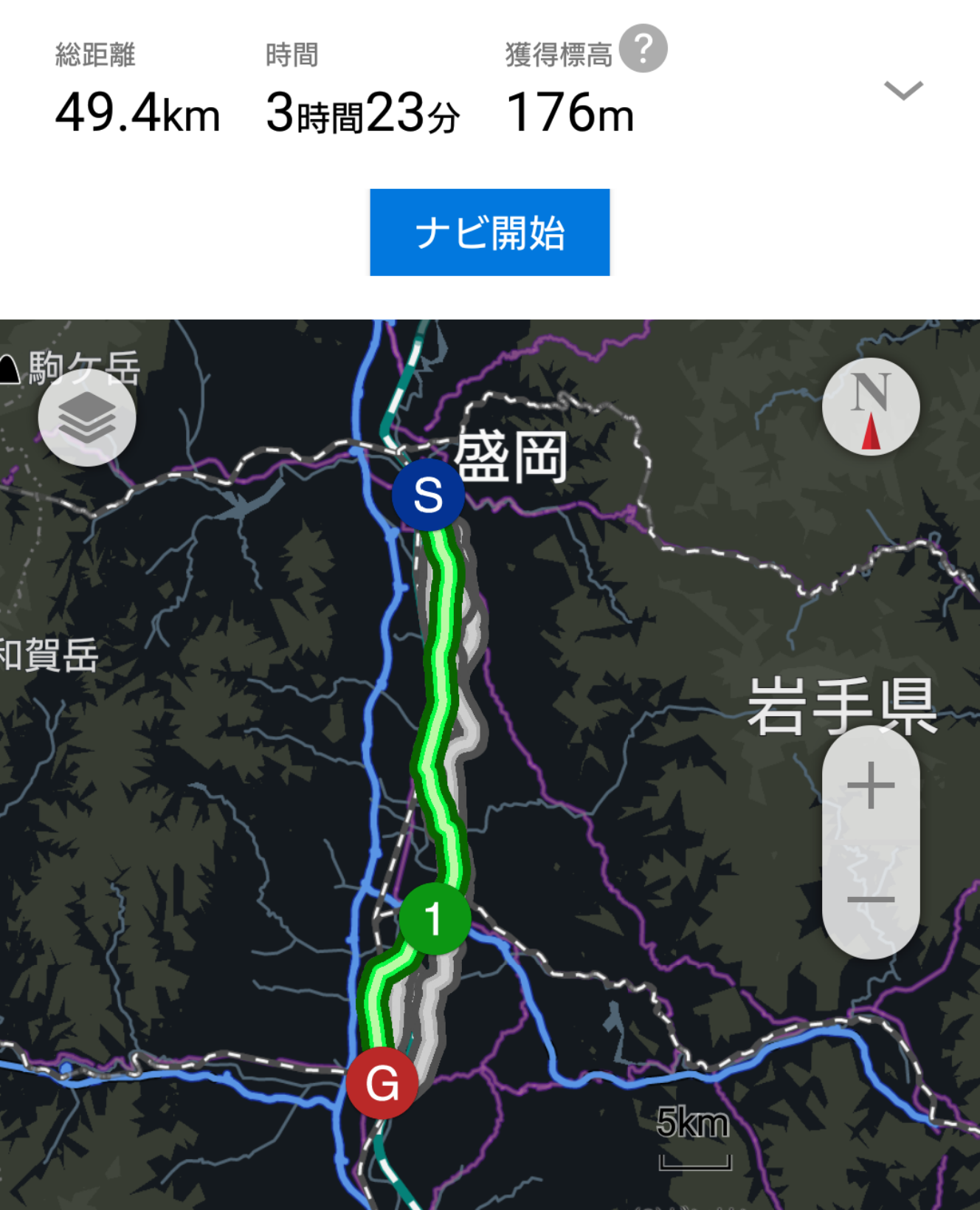Zoom out on the map
This screenshot has height=1210, width=980.
[x=871, y=899]
